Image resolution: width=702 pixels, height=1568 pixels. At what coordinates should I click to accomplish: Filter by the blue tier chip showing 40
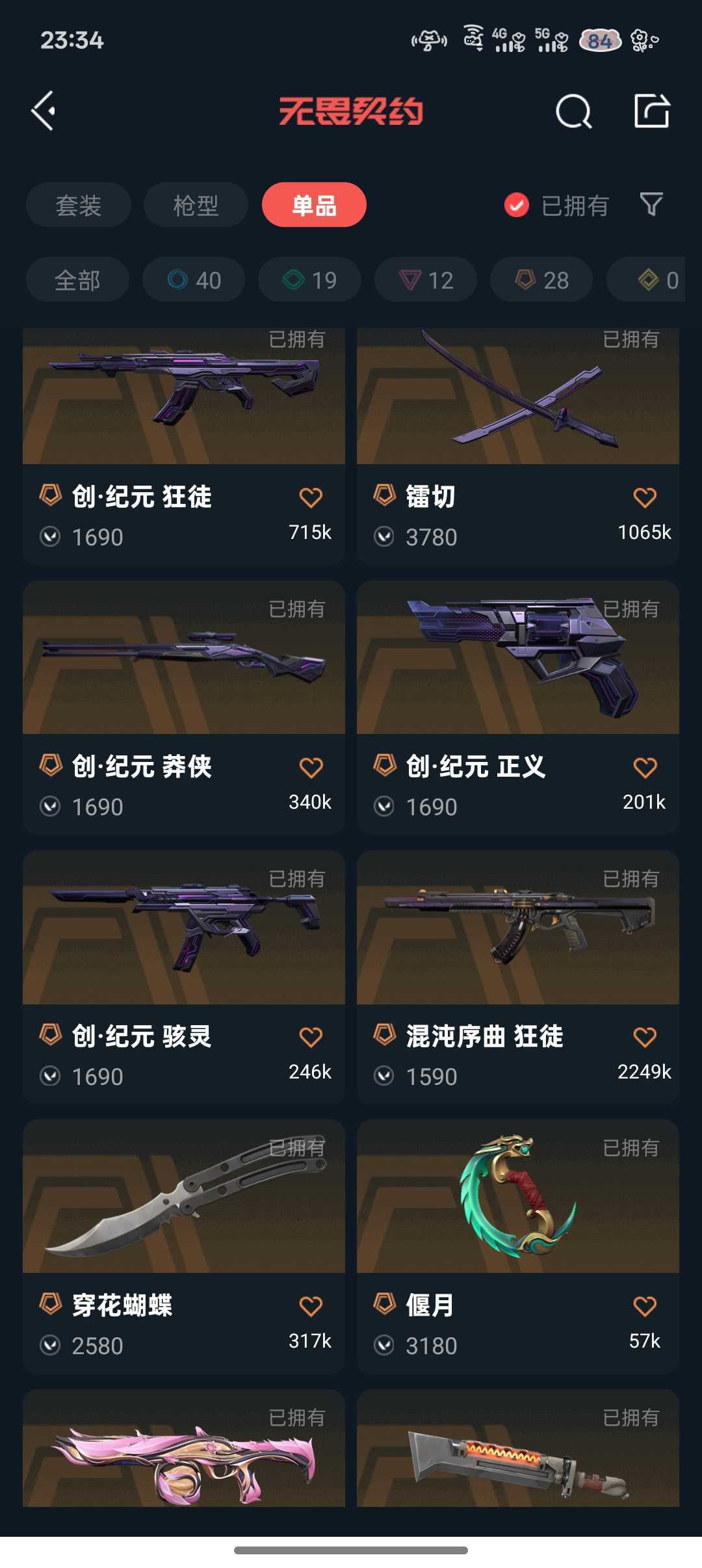(194, 280)
